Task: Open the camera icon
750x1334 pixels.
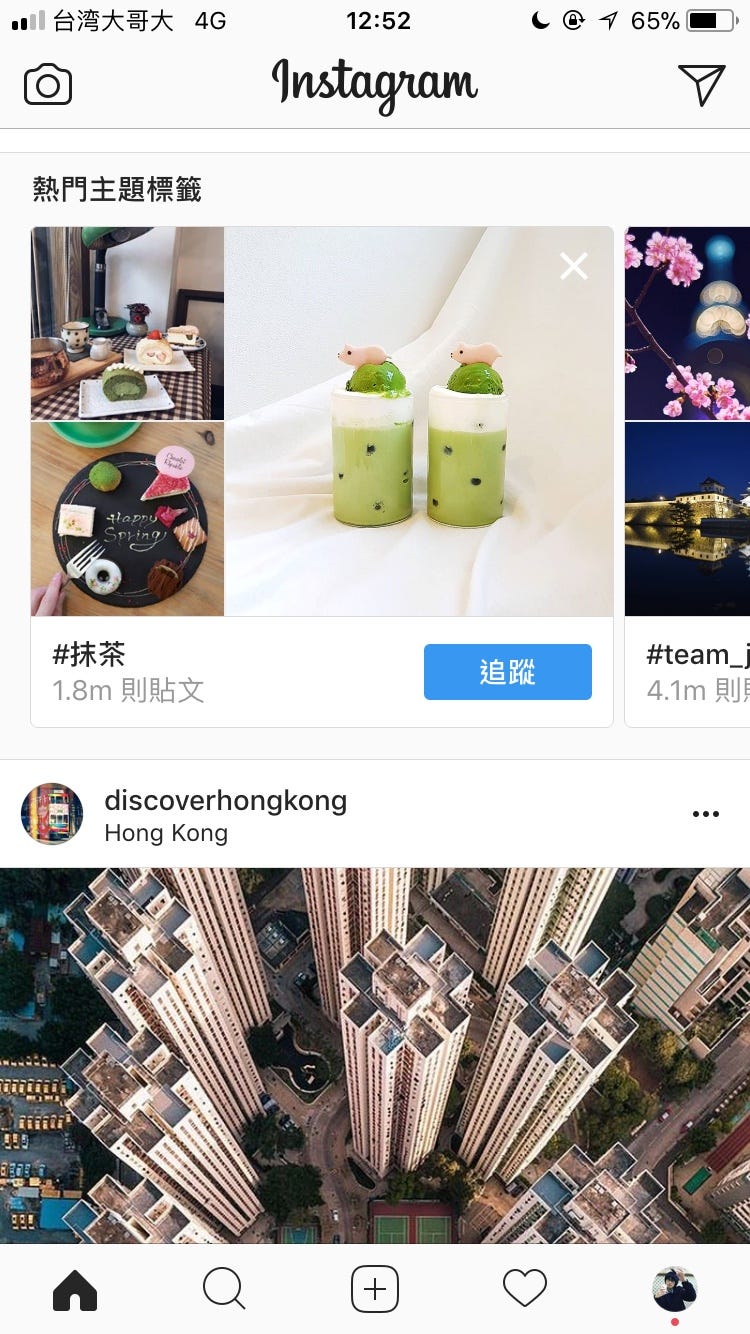Action: 48,85
